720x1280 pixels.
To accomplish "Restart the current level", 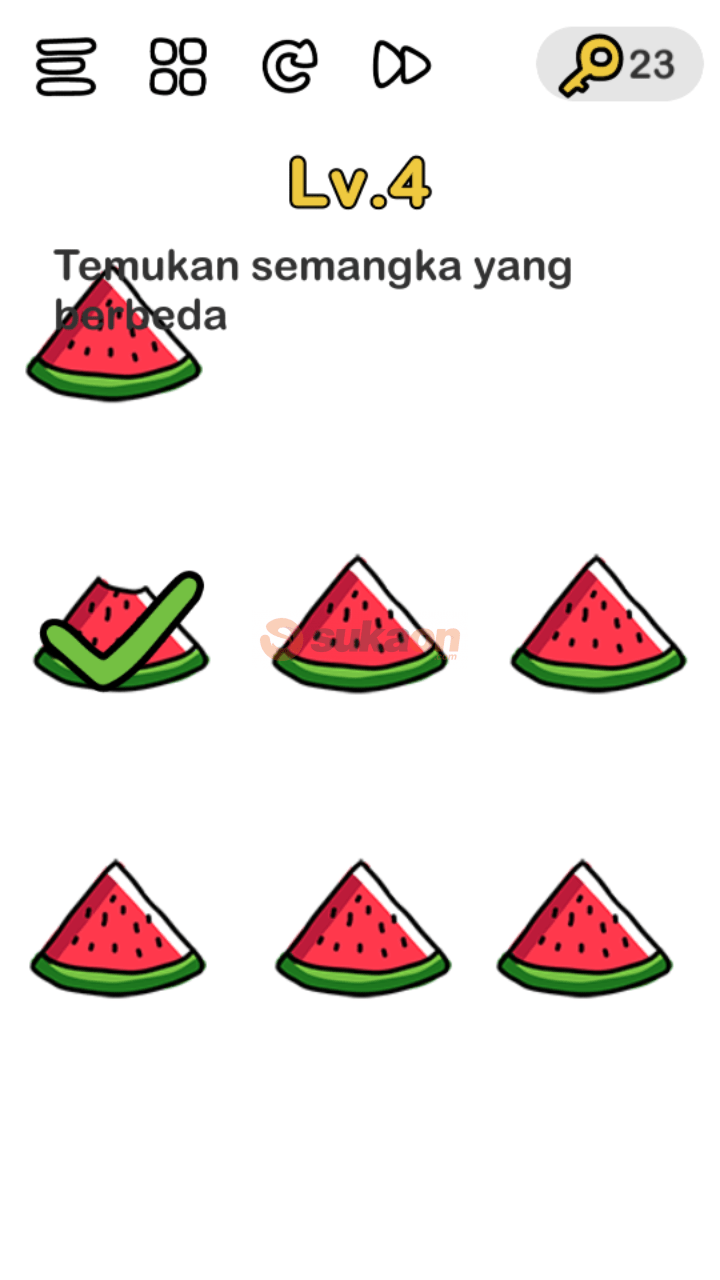I will pos(290,66).
